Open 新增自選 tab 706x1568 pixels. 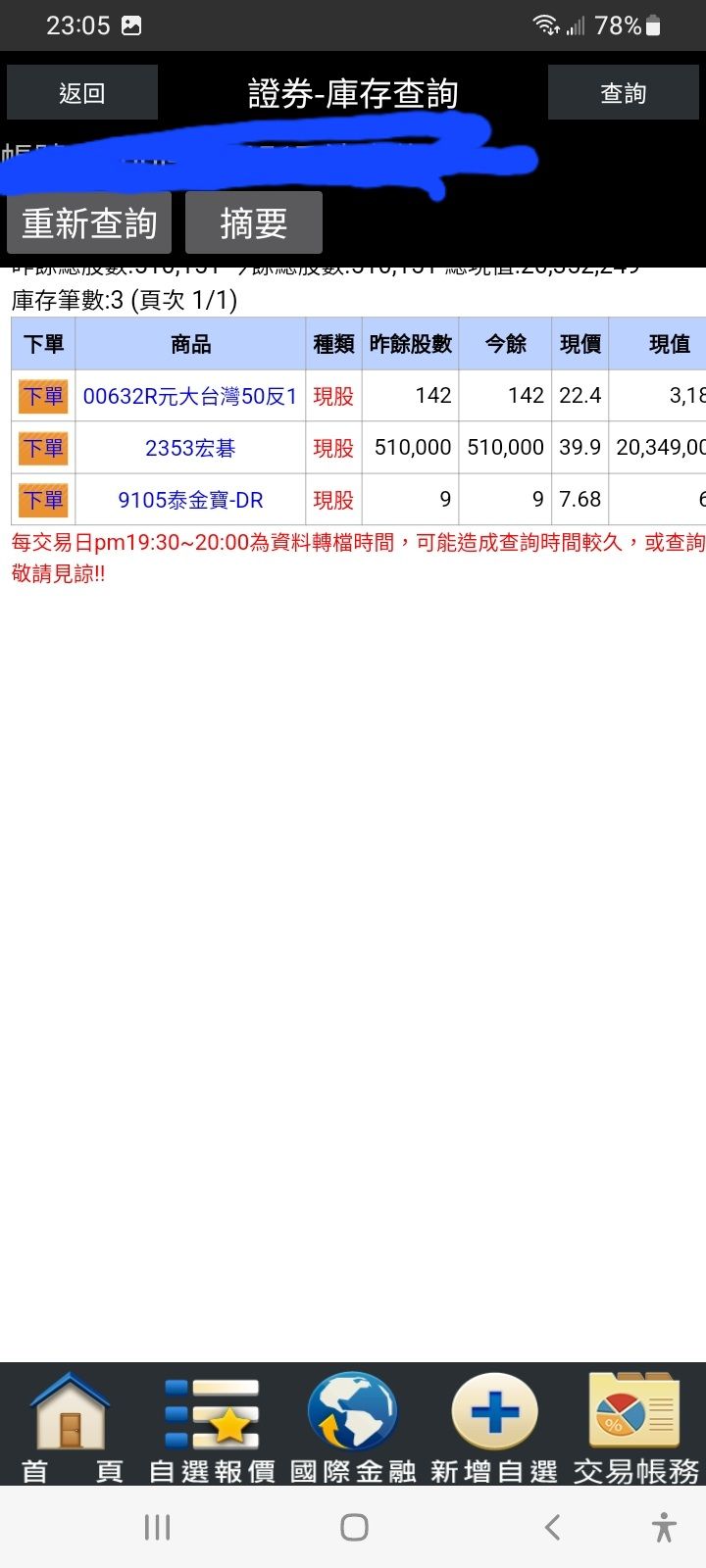[x=494, y=1427]
